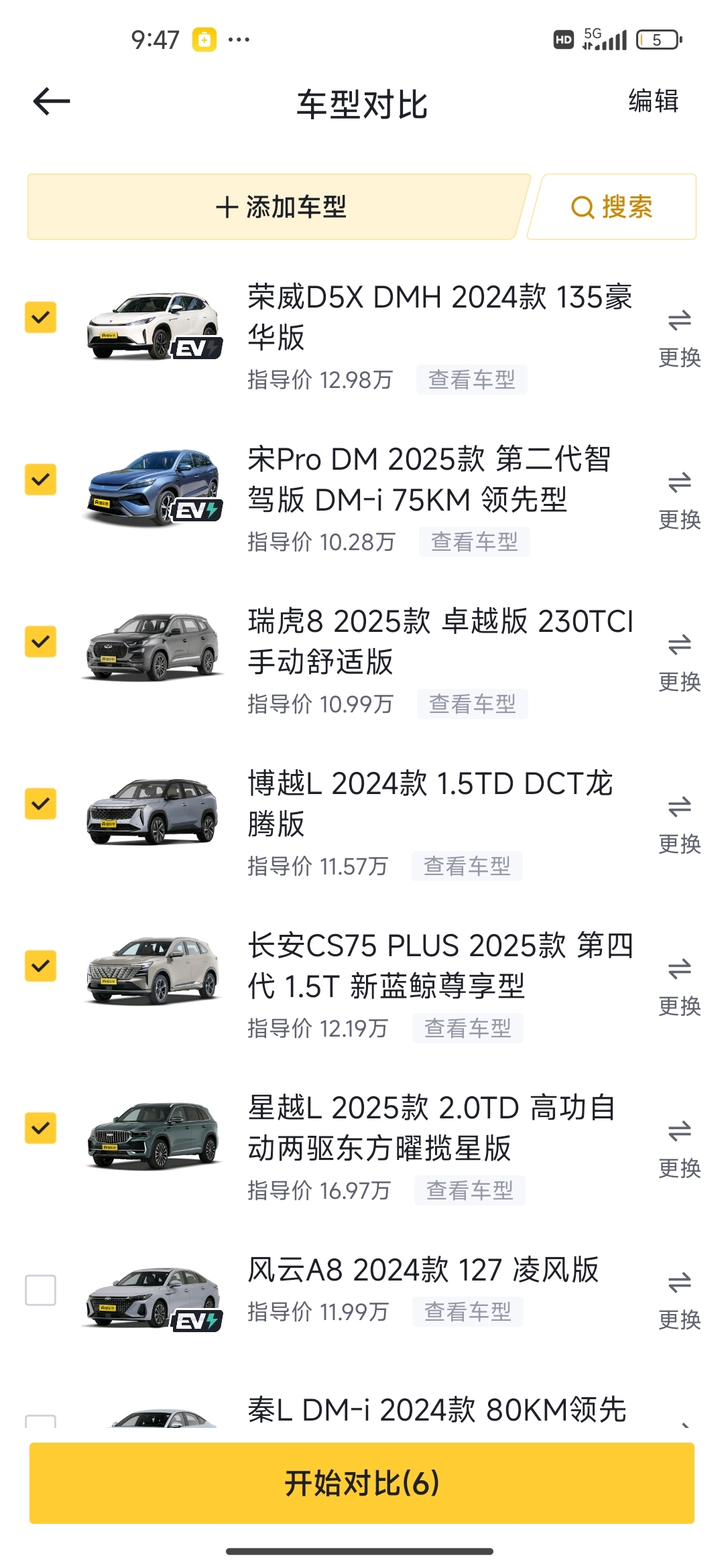Uncheck 瑞虎8 2025款 from comparison
This screenshot has width=724, height=1568.
(40, 641)
